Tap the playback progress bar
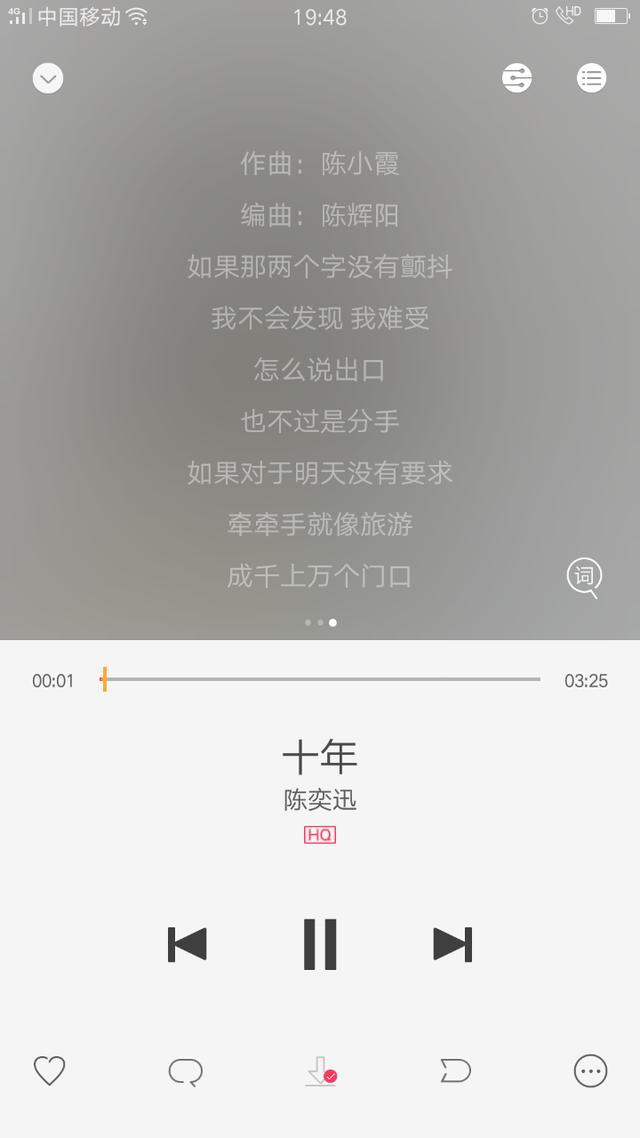Viewport: 640px width, 1138px height. 320,679
